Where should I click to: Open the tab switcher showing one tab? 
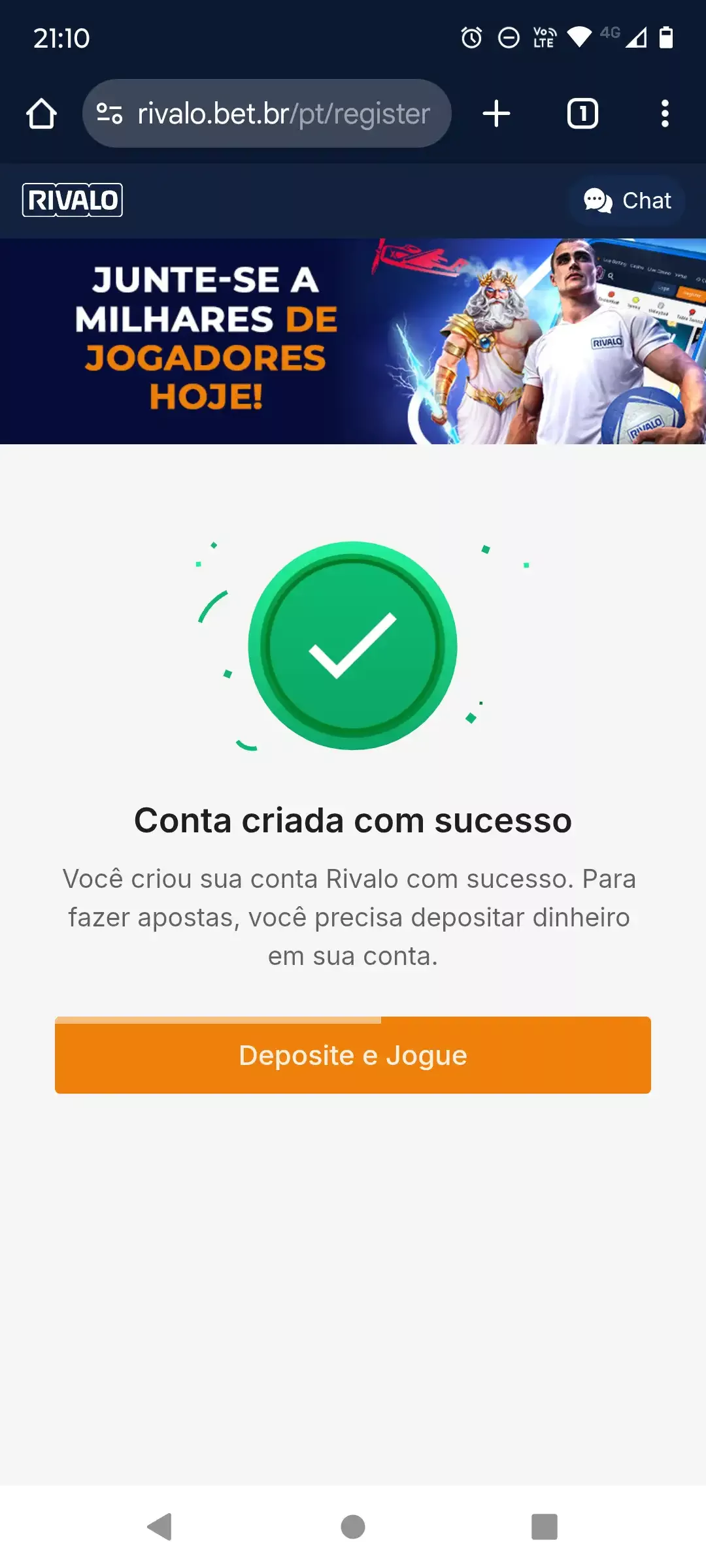pos(581,113)
